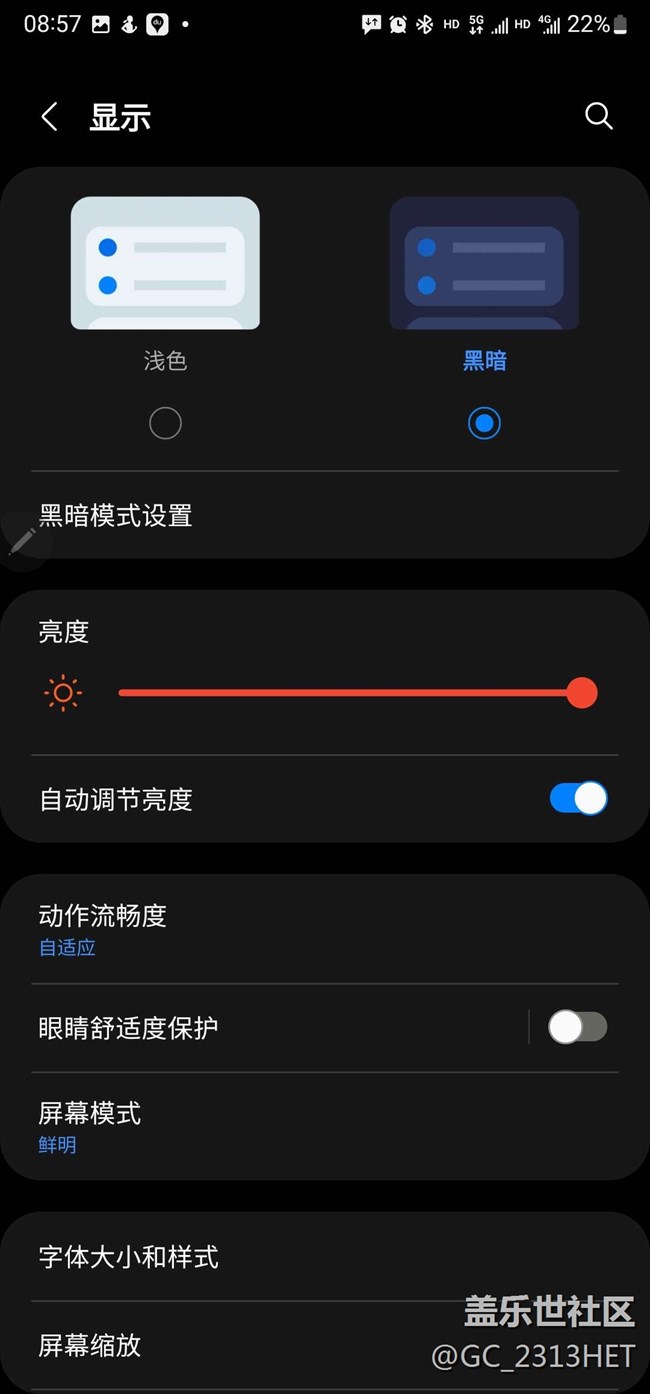
Task: Open 黑暗模式设置
Action: click(x=325, y=515)
